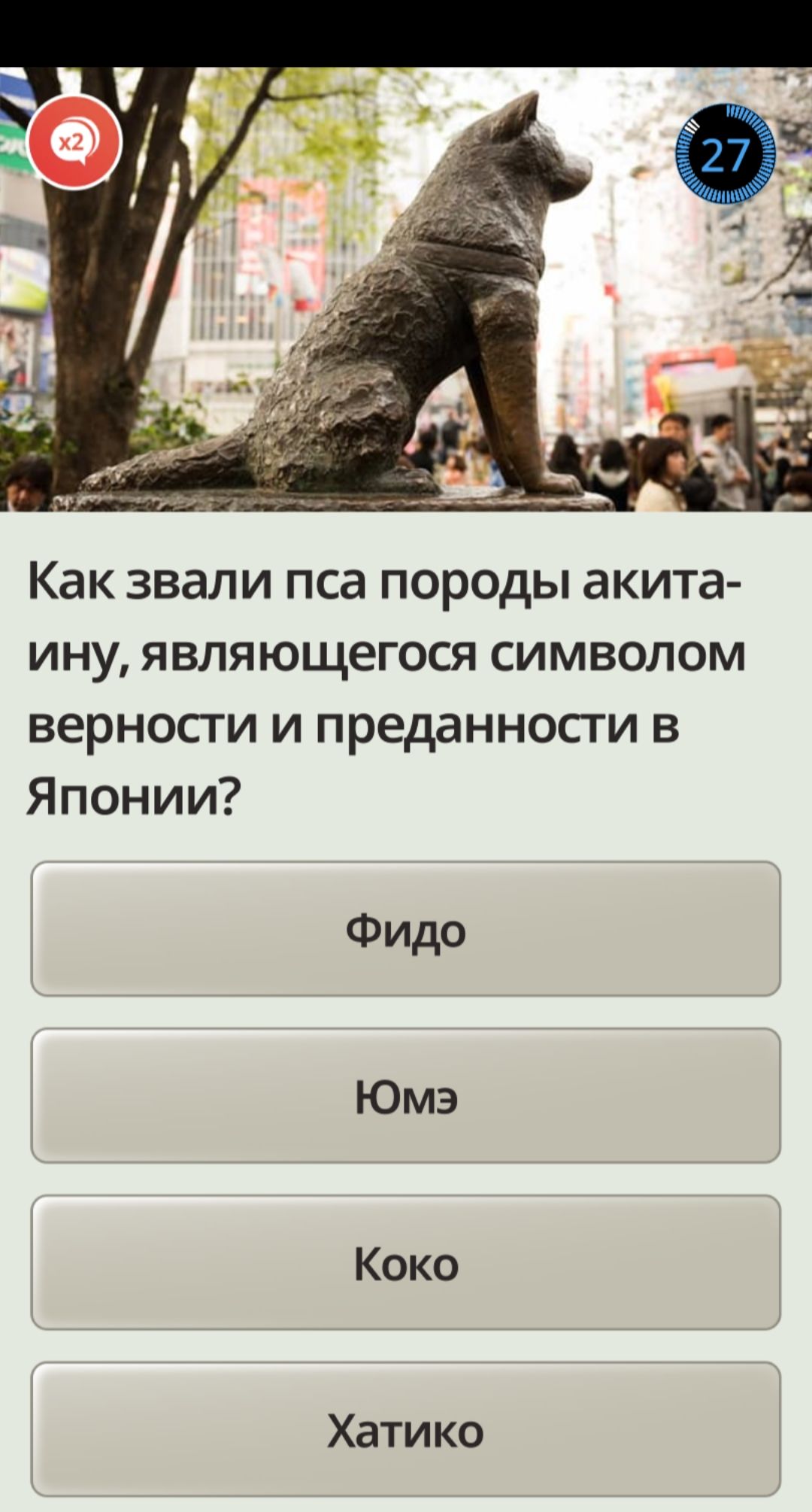Image resolution: width=812 pixels, height=1512 pixels.
Task: Select the answer Фидо
Action: [x=406, y=929]
